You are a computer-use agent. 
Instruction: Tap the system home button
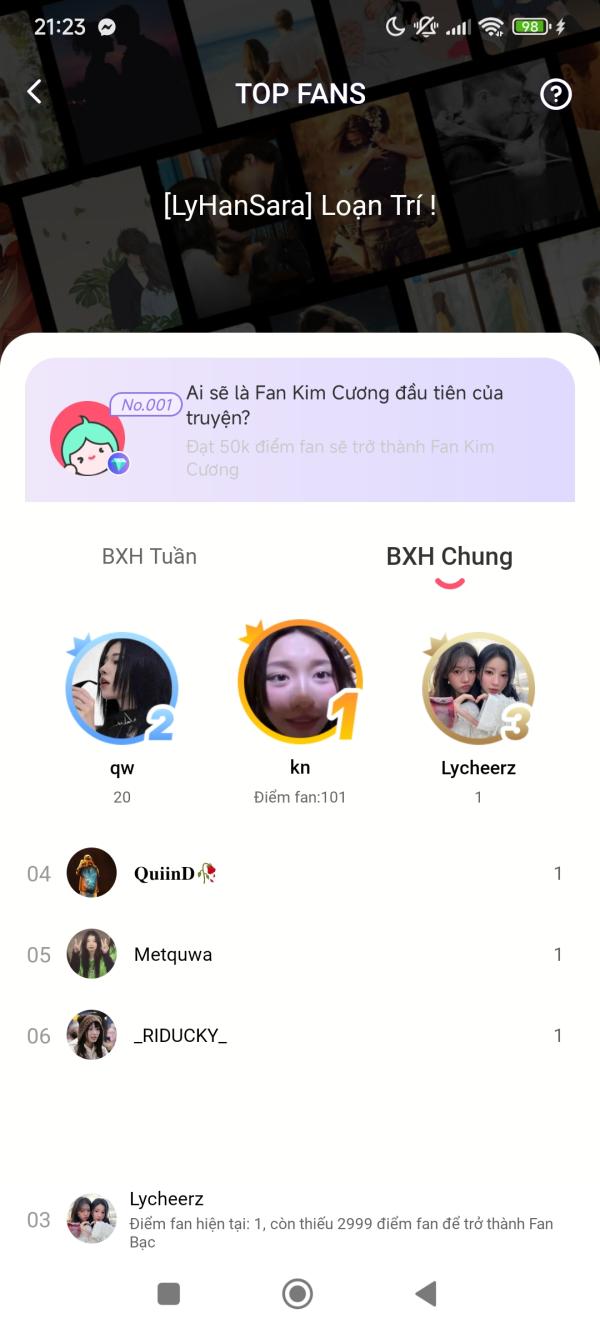point(297,1294)
